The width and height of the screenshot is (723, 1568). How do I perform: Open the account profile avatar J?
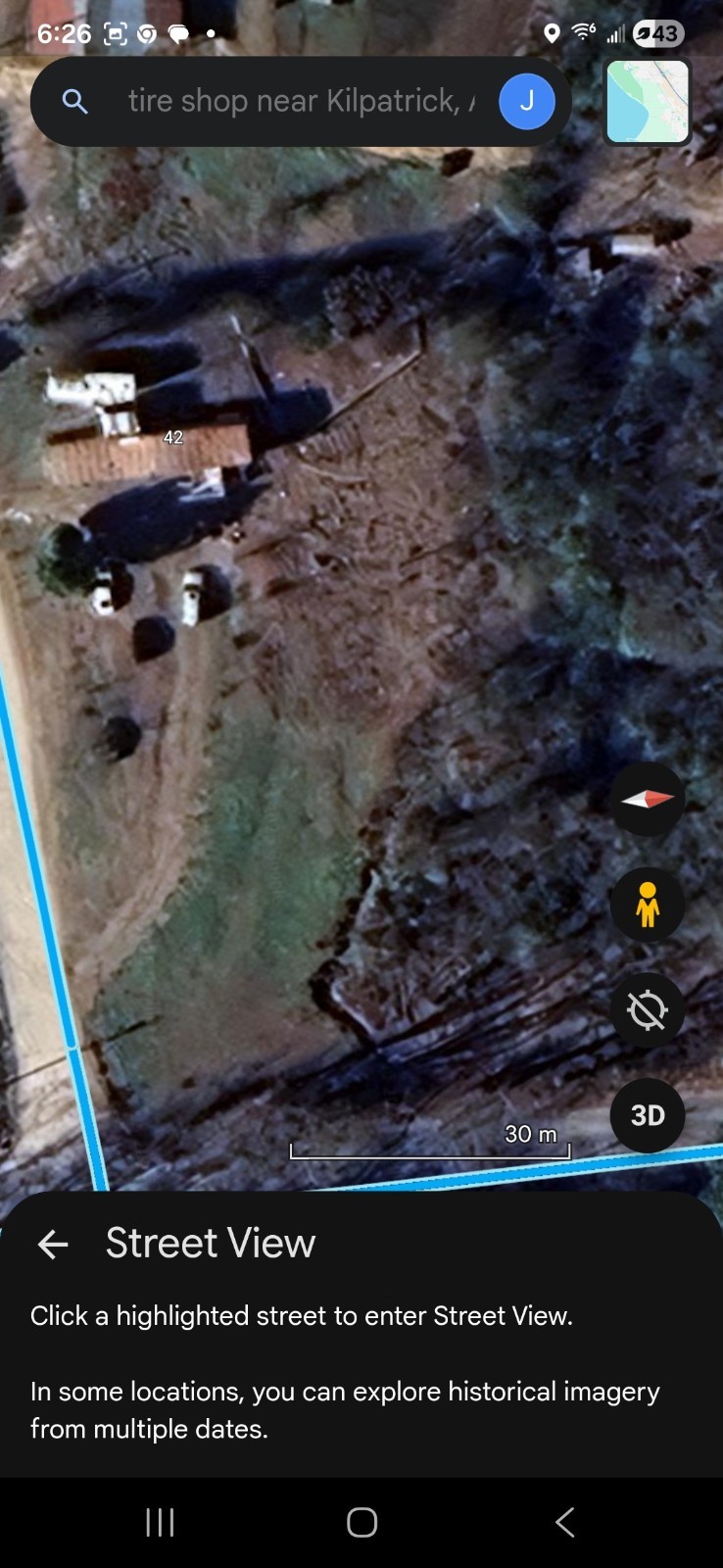(527, 101)
